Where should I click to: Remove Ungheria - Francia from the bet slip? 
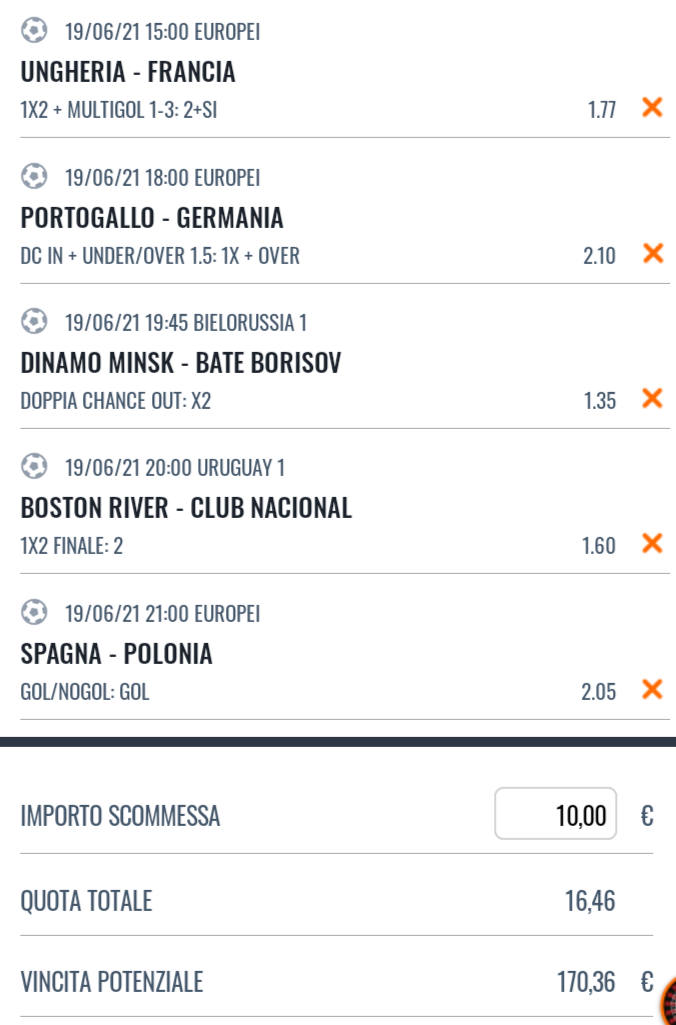(652, 108)
